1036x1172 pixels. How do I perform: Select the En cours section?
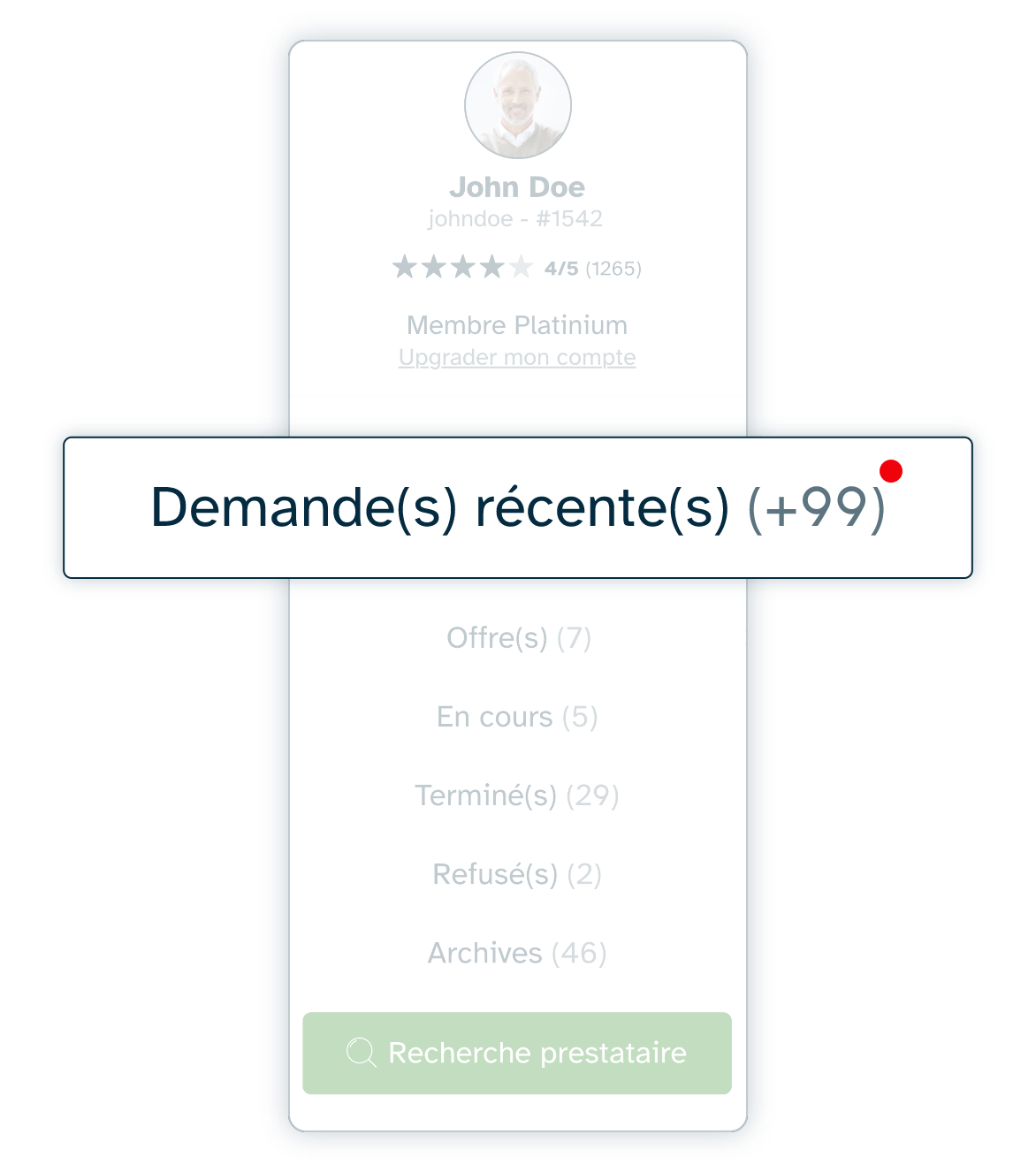point(518,717)
